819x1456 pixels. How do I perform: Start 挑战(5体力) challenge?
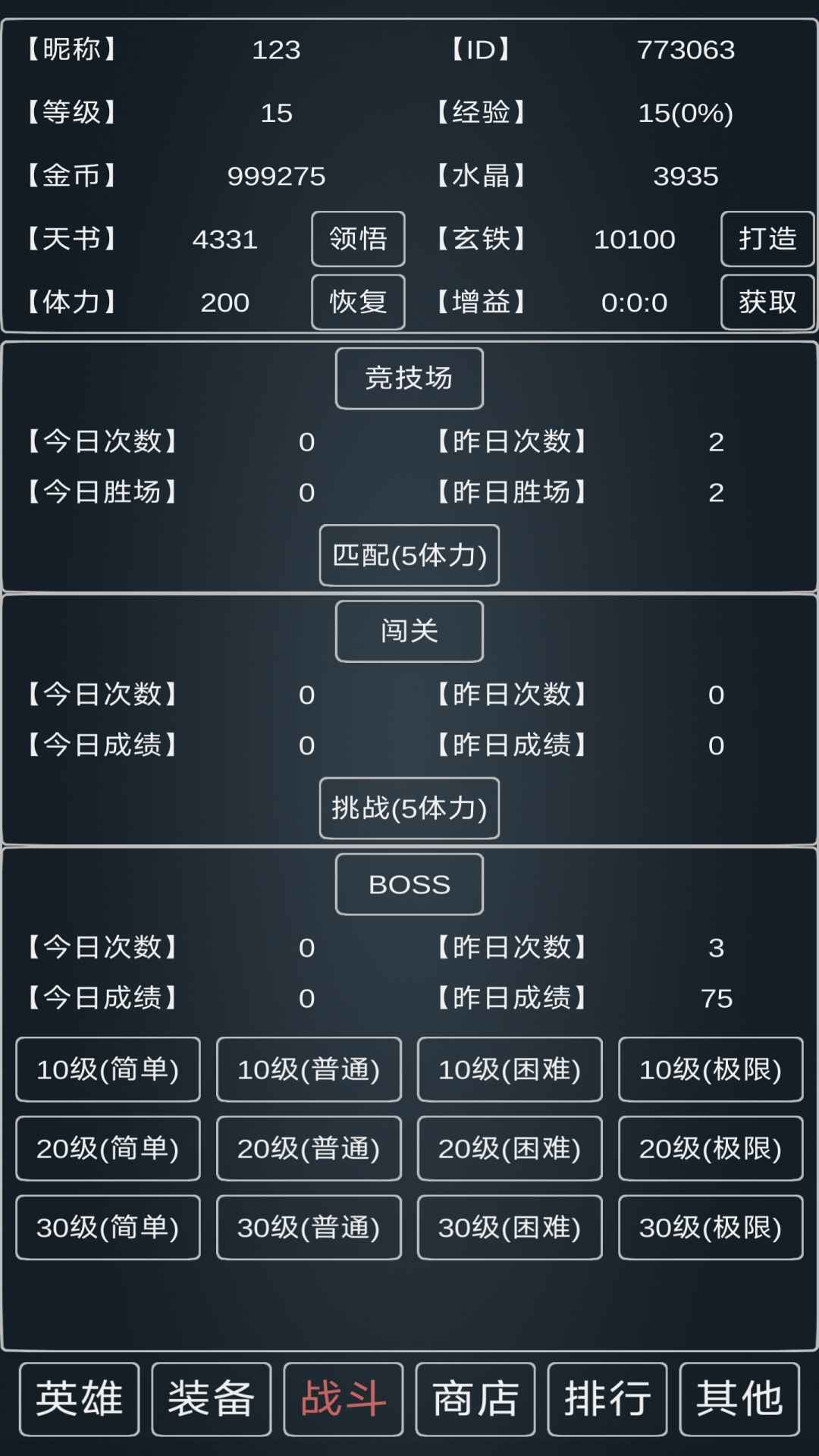(409, 808)
